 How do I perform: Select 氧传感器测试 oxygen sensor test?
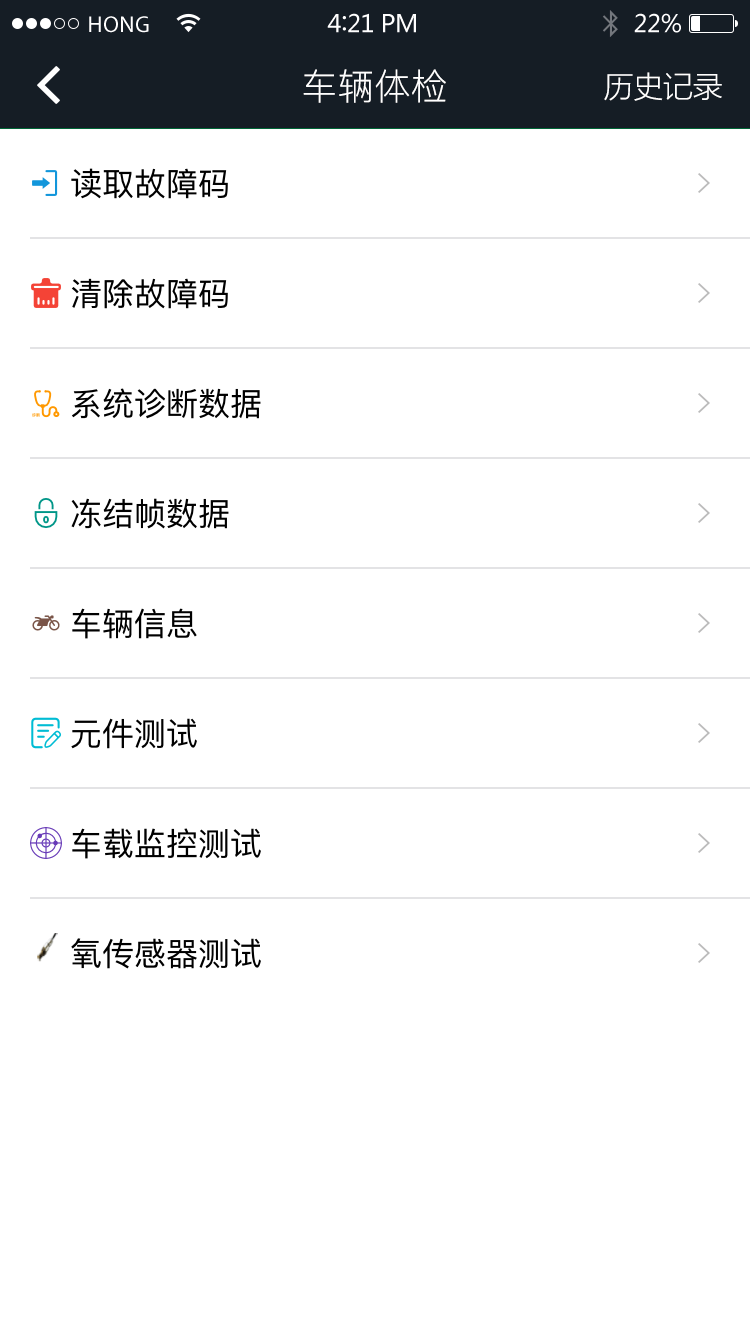pos(375,954)
